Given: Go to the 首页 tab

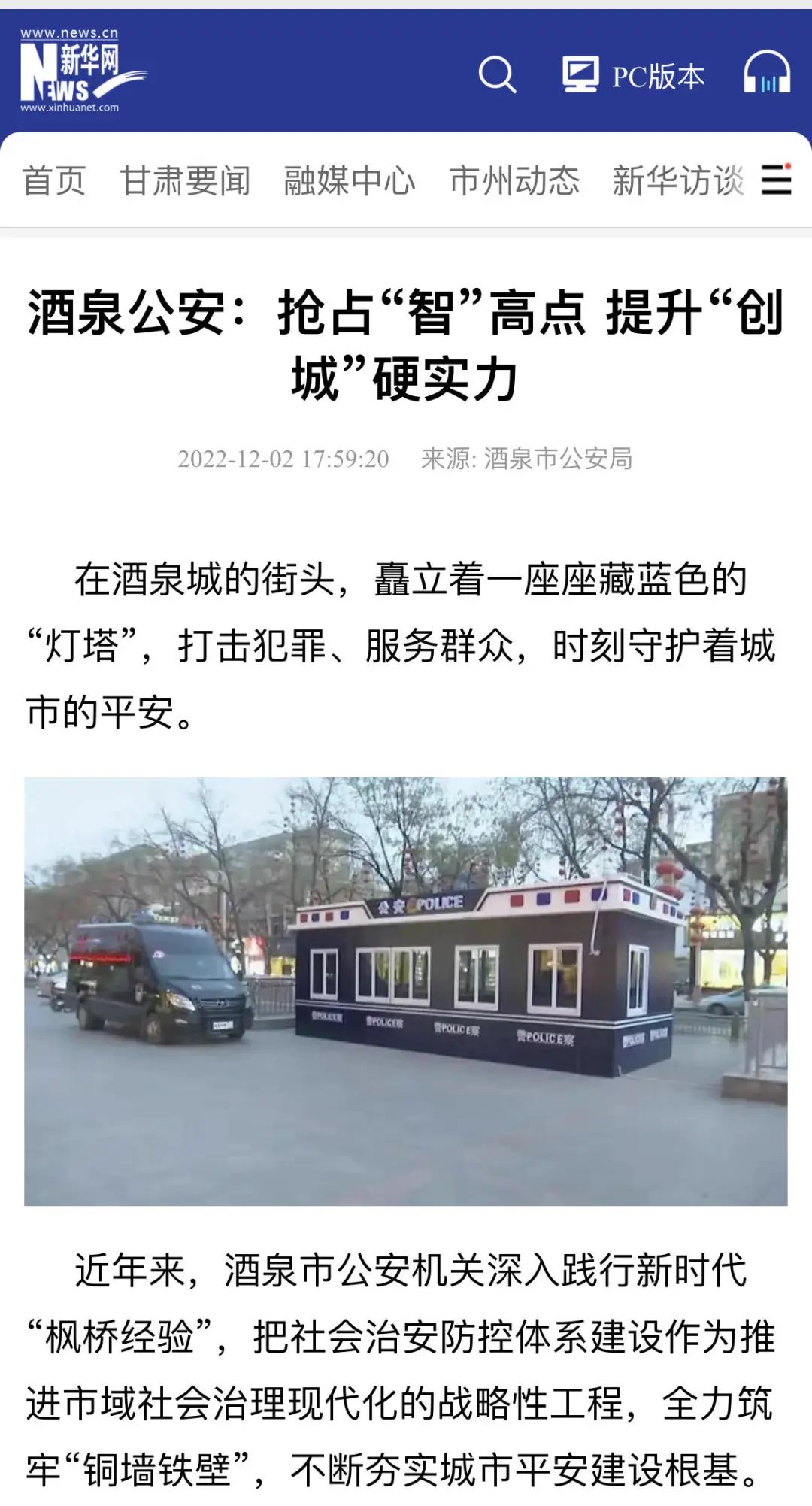Looking at the screenshot, I should 54,180.
